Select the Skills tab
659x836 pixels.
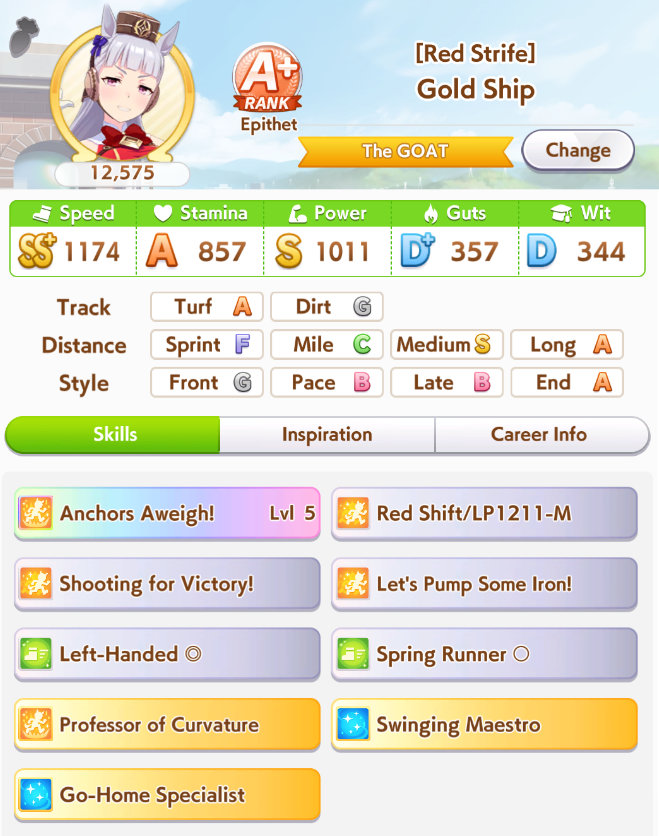tap(114, 435)
